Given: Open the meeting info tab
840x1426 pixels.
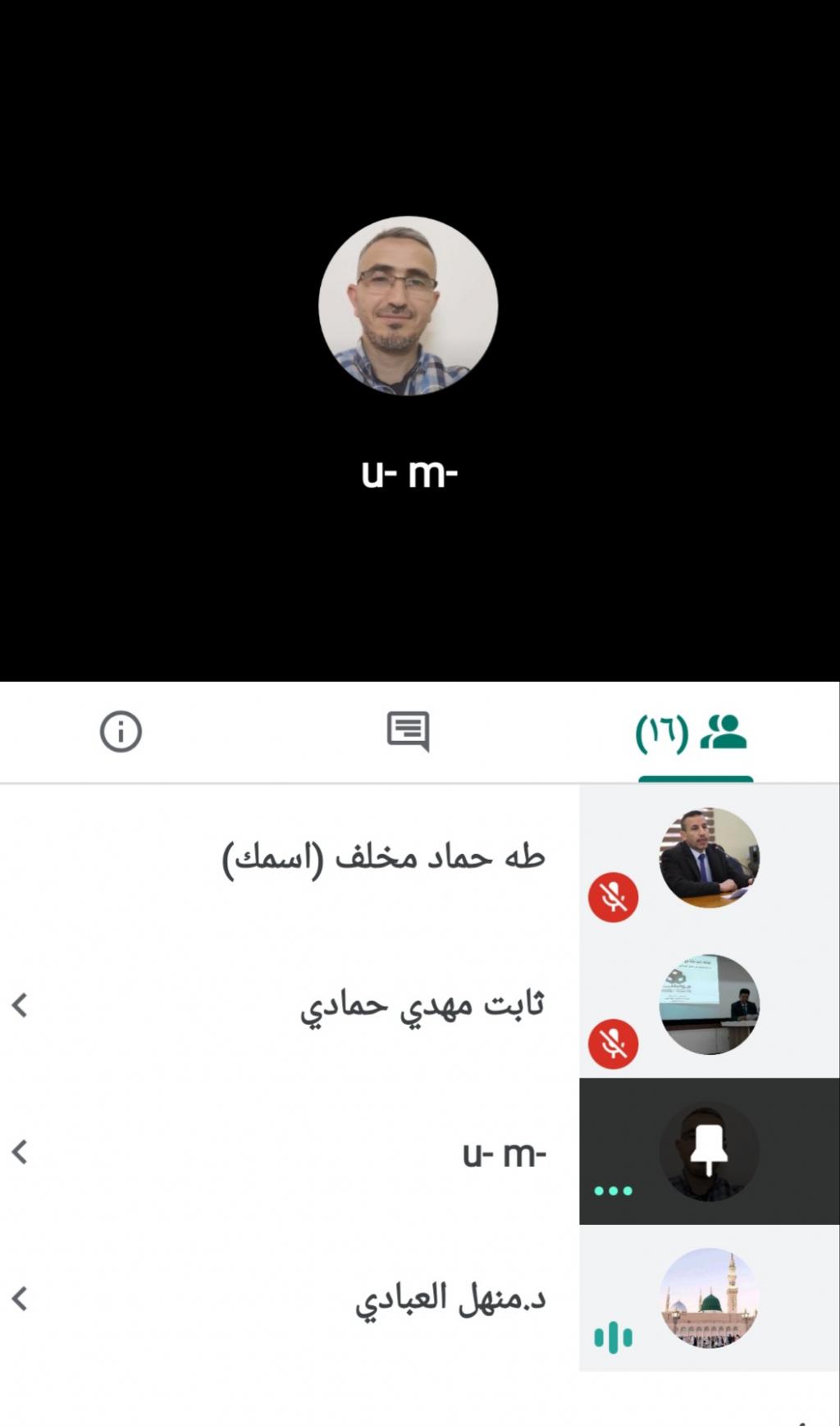Looking at the screenshot, I should click(121, 731).
